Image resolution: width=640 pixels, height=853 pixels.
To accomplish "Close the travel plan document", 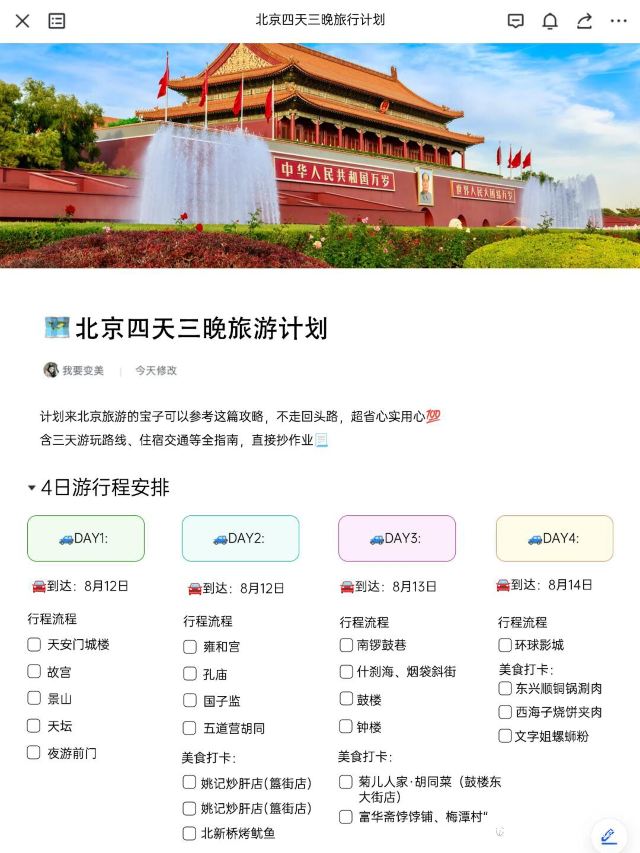I will pyautogui.click(x=22, y=20).
